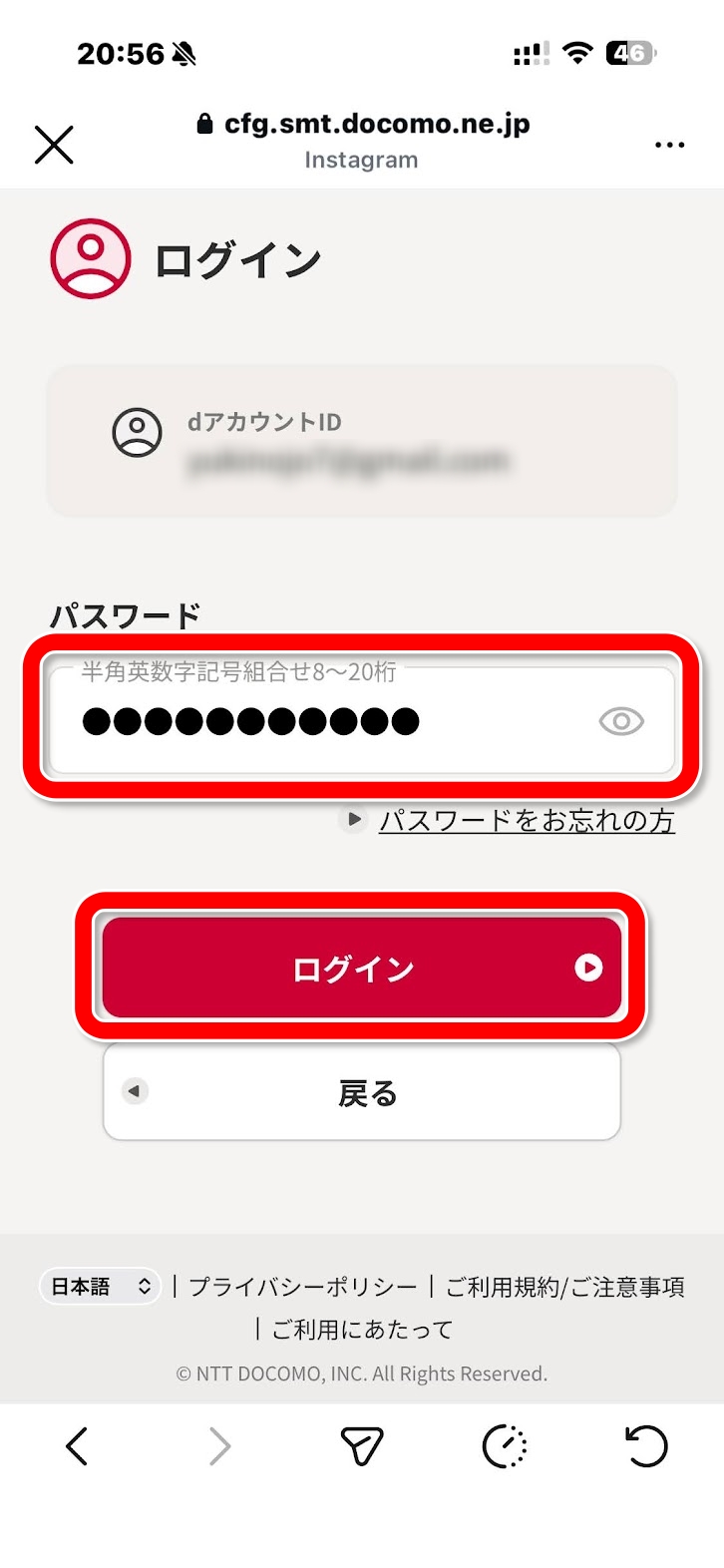
Task: Tap the circular page loading indicator
Action: (505, 1445)
